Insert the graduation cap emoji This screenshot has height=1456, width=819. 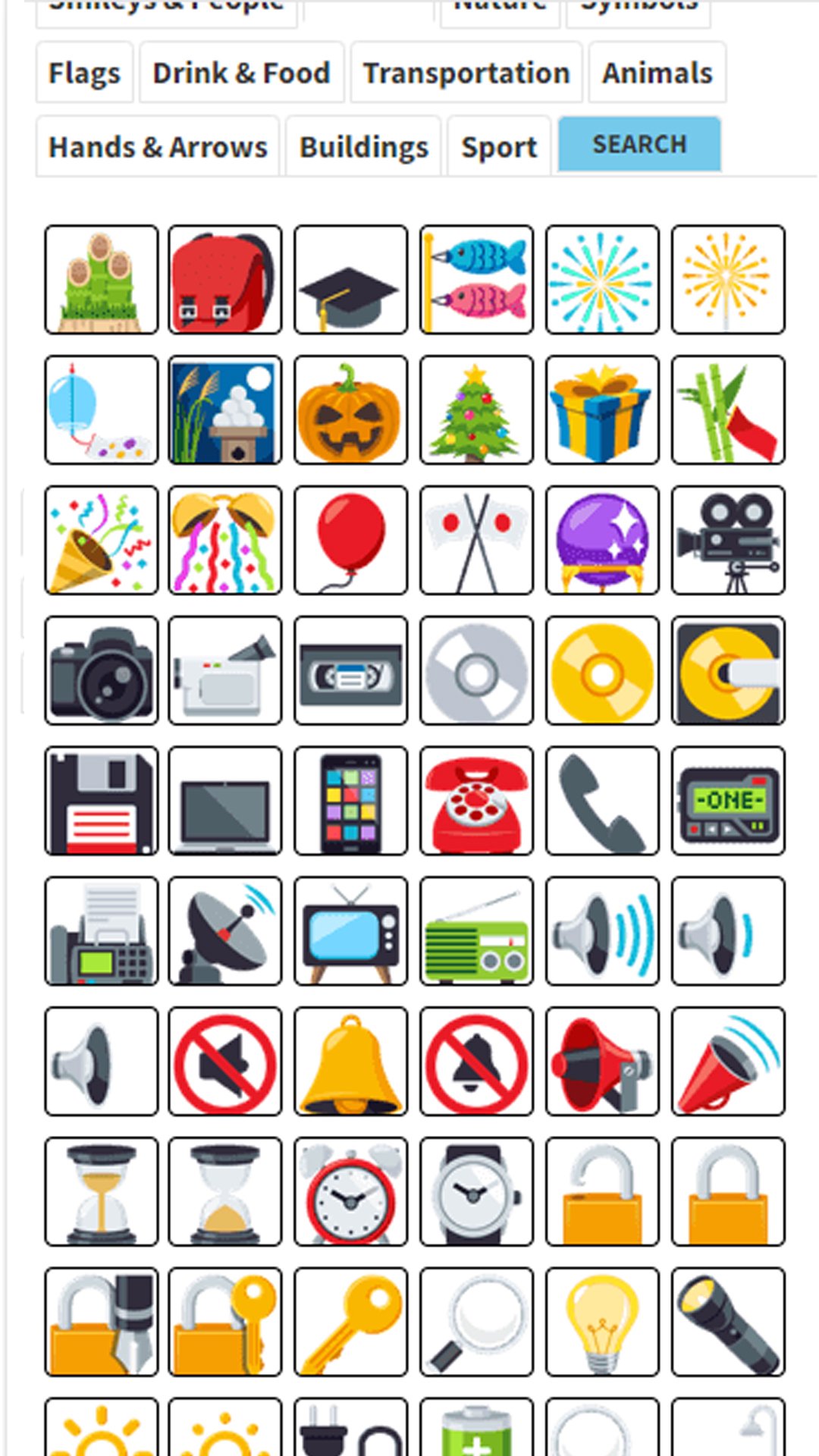click(x=350, y=279)
